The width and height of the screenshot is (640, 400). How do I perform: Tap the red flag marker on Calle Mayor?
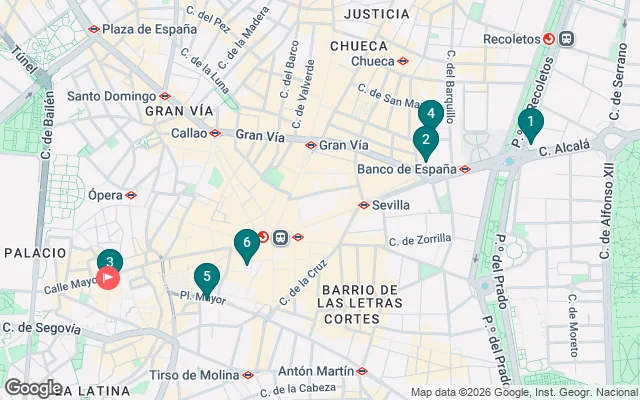pyautogui.click(x=108, y=278)
